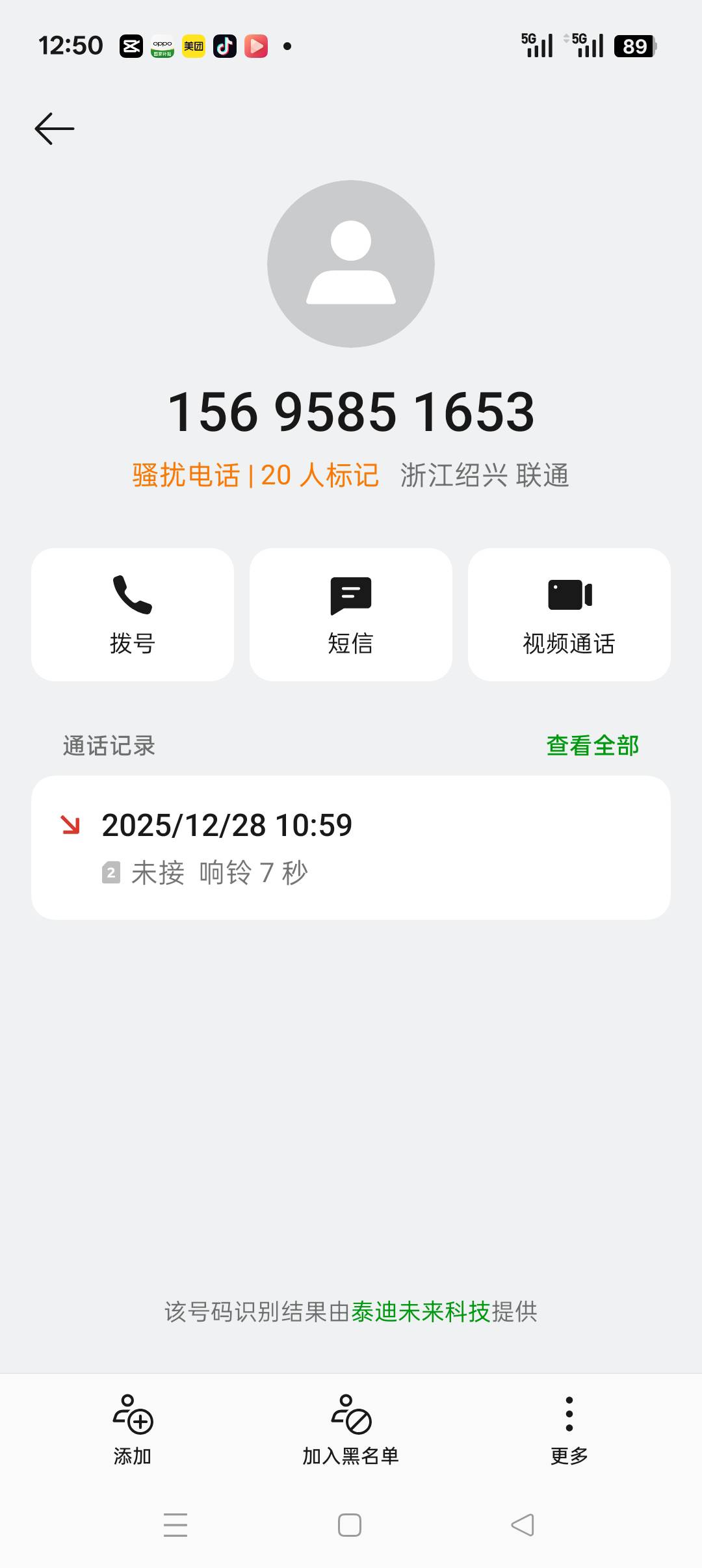Viewport: 702px width, 1568px height.
Task: Open the 泰迪未来科技 provider link
Action: (x=421, y=1311)
